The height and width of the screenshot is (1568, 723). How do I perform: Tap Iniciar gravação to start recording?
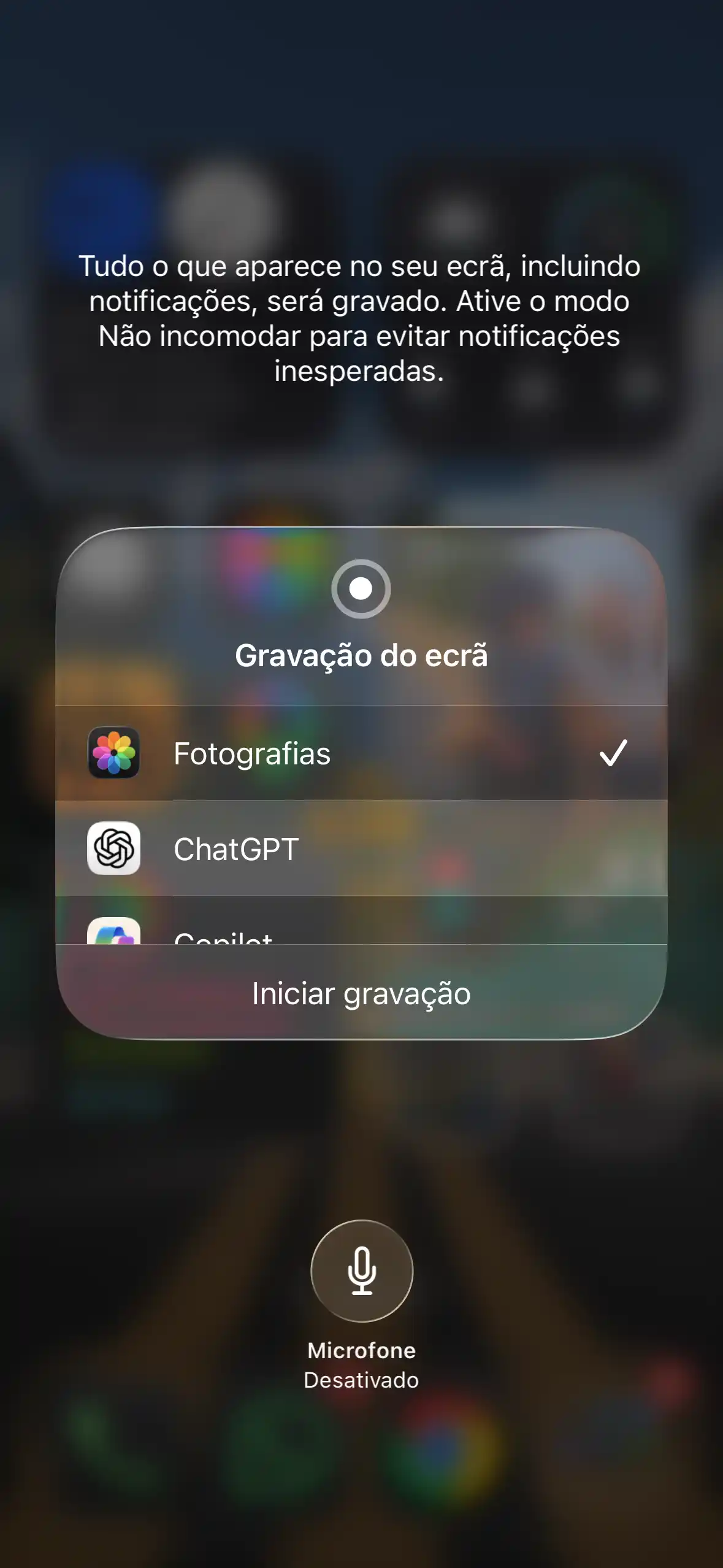pyautogui.click(x=361, y=991)
